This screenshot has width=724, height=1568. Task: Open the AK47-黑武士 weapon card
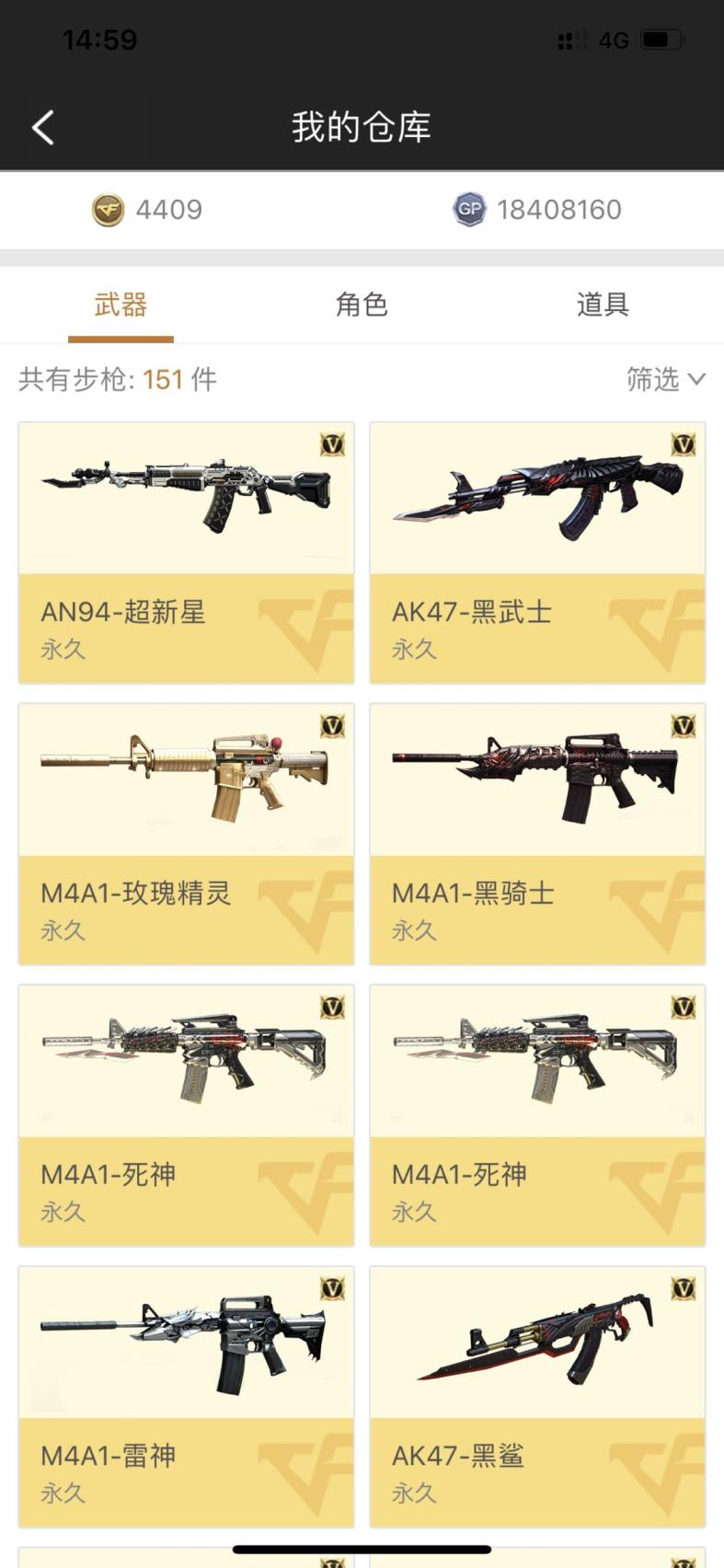pyautogui.click(x=537, y=552)
